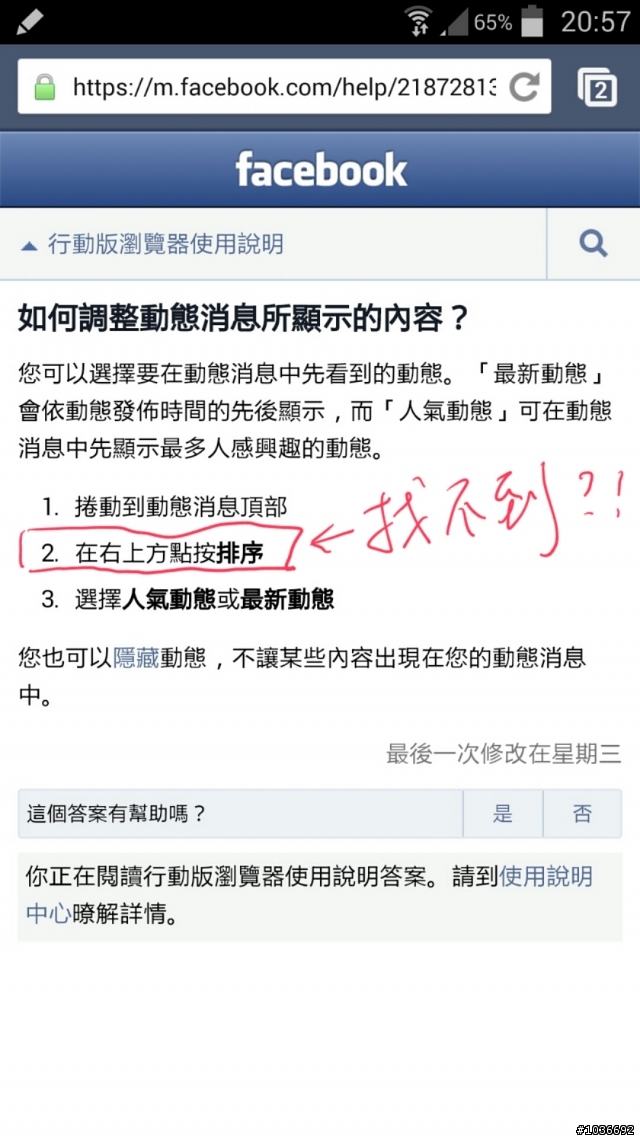This screenshot has width=640, height=1138.
Task: Open the 使用說明中心 link
Action: tap(545, 877)
